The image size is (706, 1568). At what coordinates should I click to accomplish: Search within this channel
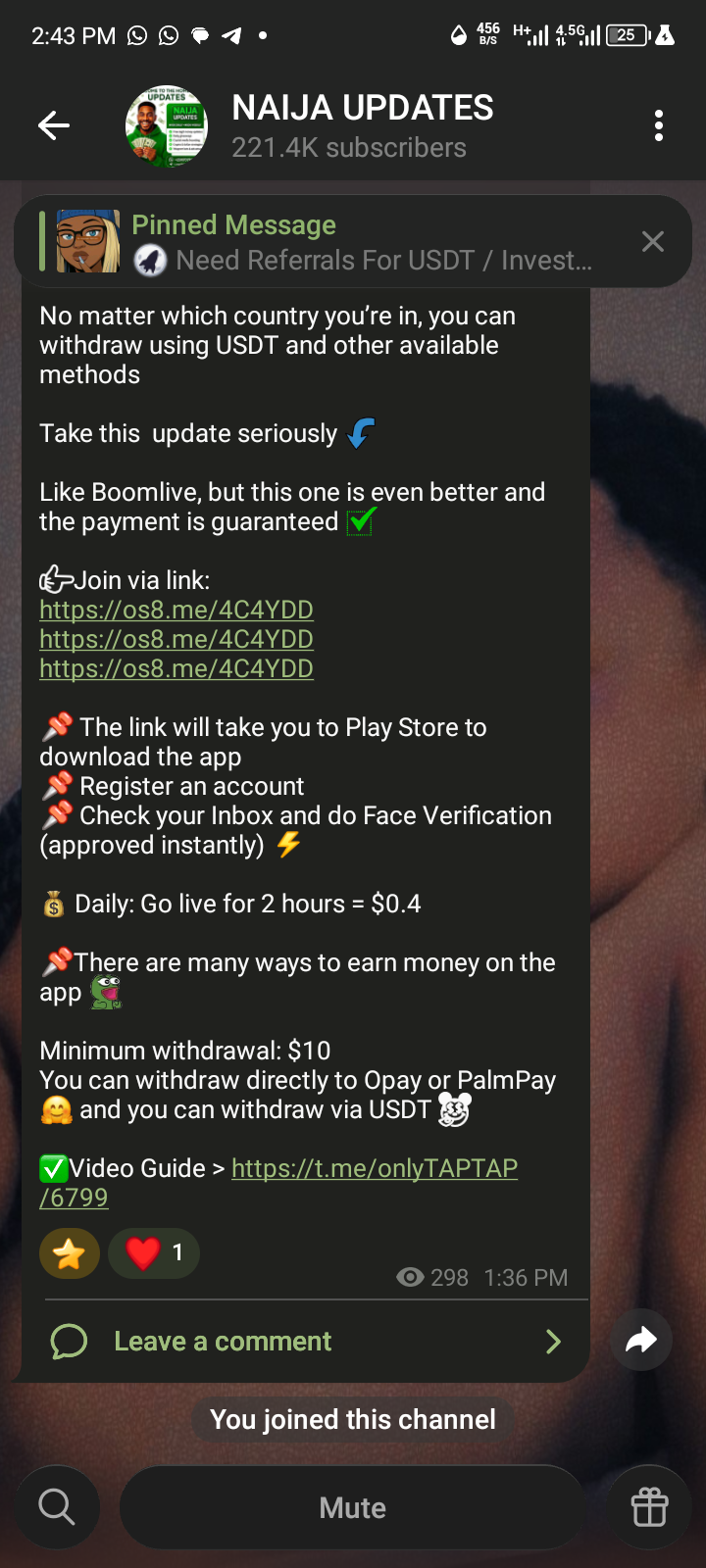tap(57, 1507)
